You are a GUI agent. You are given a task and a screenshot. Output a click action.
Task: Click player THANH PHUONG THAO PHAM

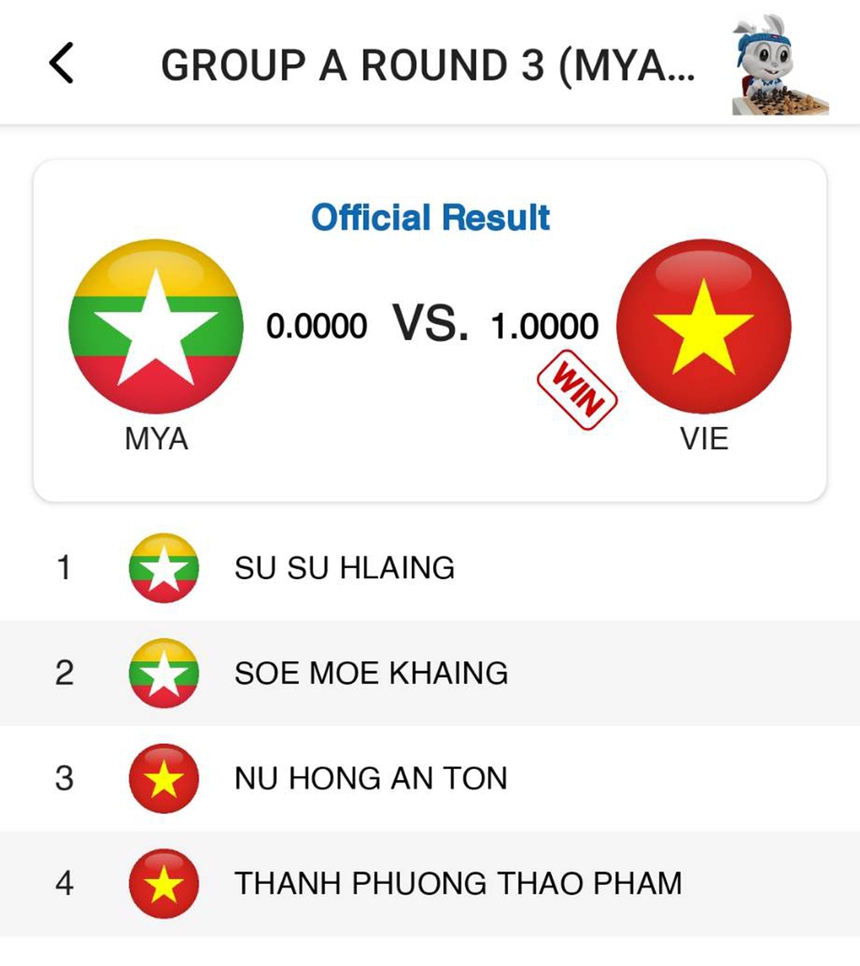(x=458, y=883)
